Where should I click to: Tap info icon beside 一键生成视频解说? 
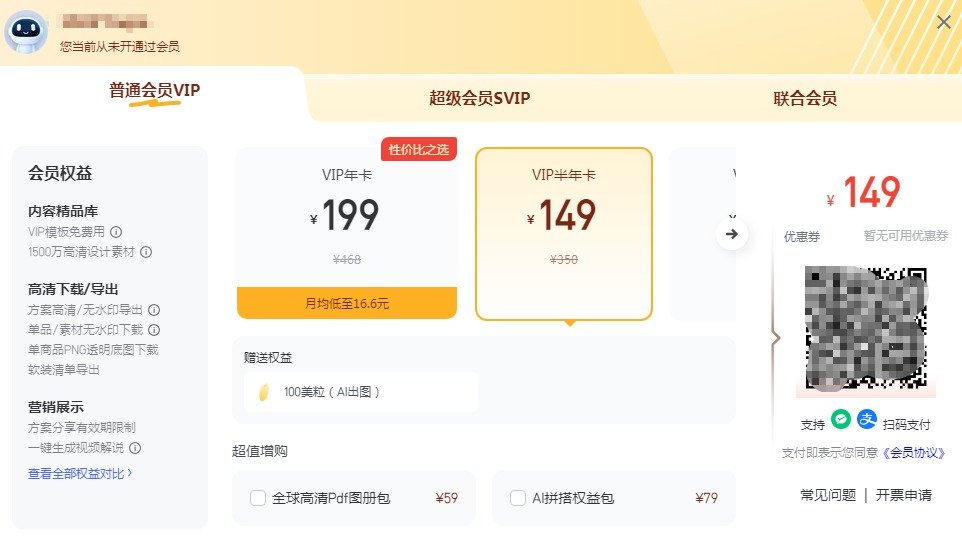(134, 448)
